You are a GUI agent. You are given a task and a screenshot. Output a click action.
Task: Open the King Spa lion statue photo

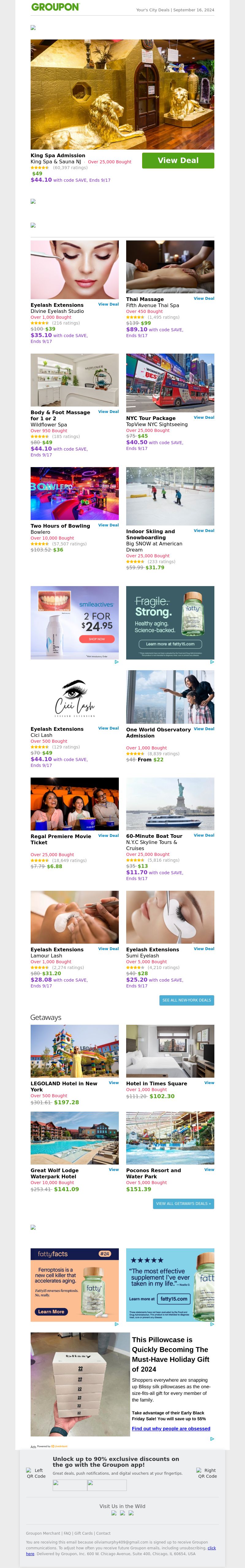pyautogui.click(x=122, y=94)
